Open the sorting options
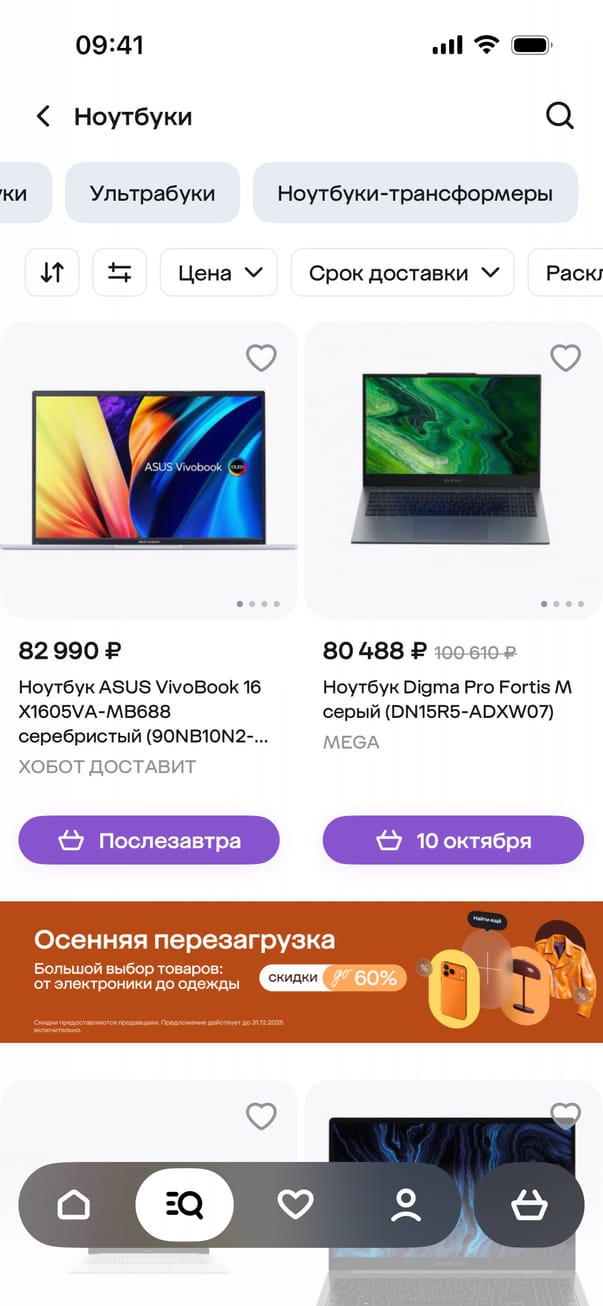603x1306 pixels. pyautogui.click(x=52, y=272)
